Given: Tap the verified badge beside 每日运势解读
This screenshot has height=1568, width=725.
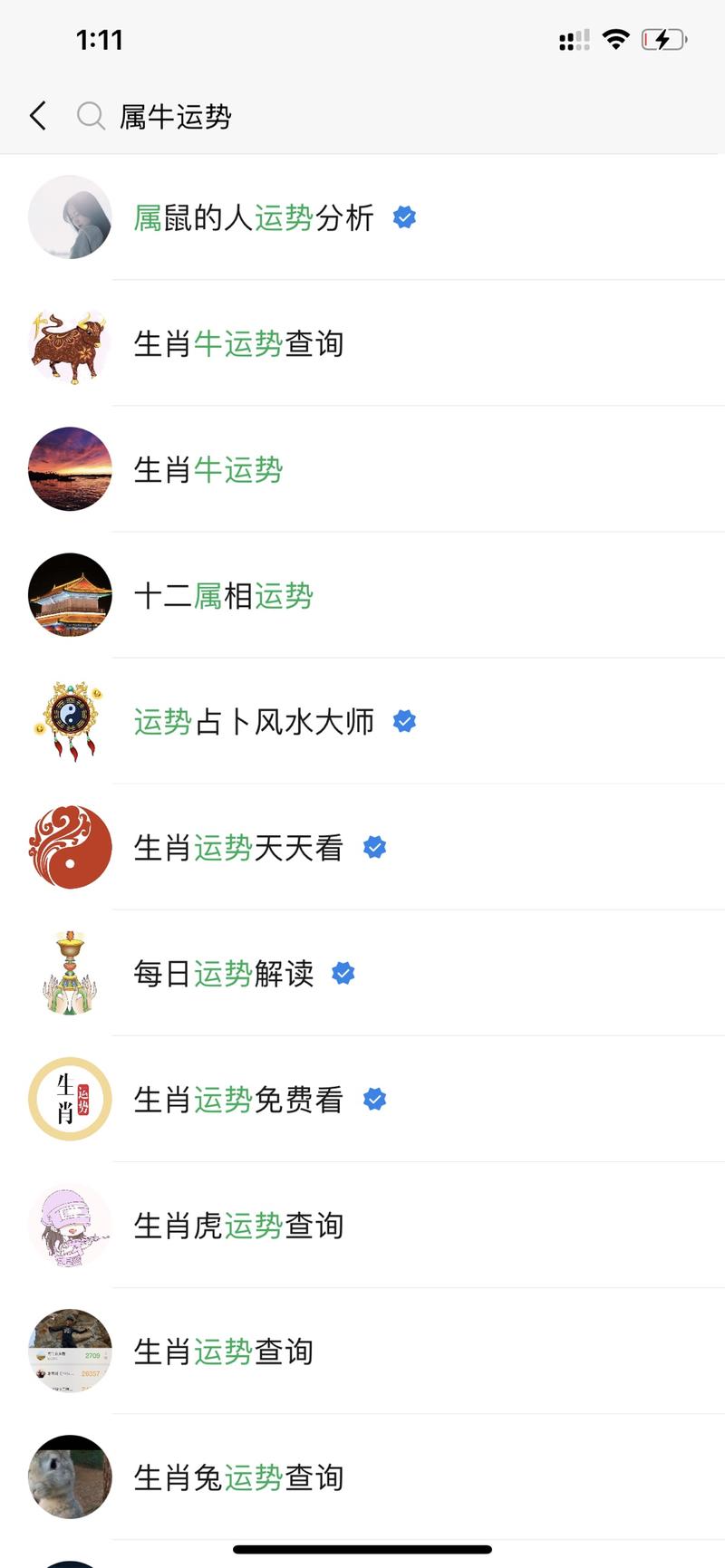Looking at the screenshot, I should pos(342,973).
